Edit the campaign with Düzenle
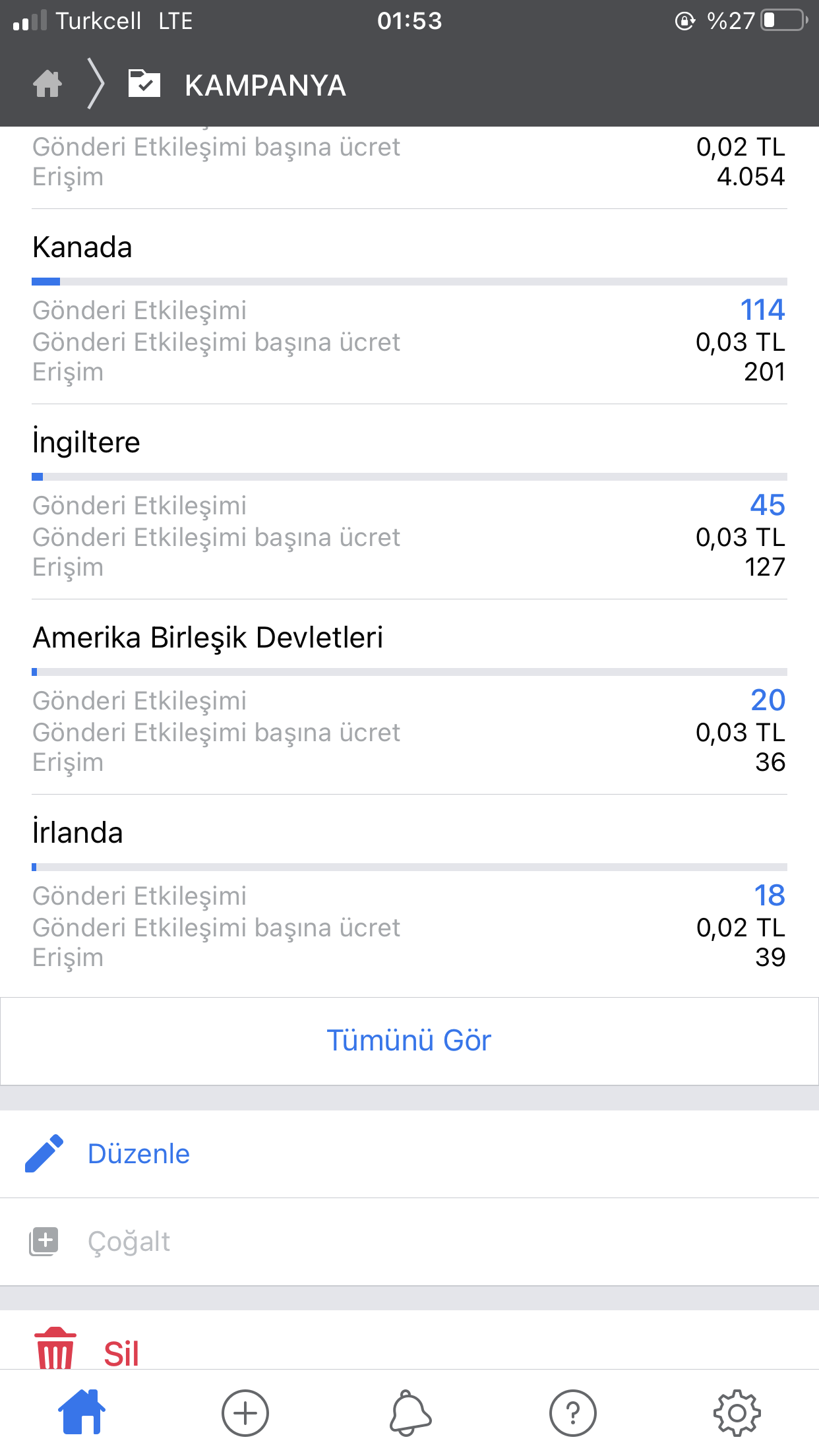819x1456 pixels. (409, 1154)
